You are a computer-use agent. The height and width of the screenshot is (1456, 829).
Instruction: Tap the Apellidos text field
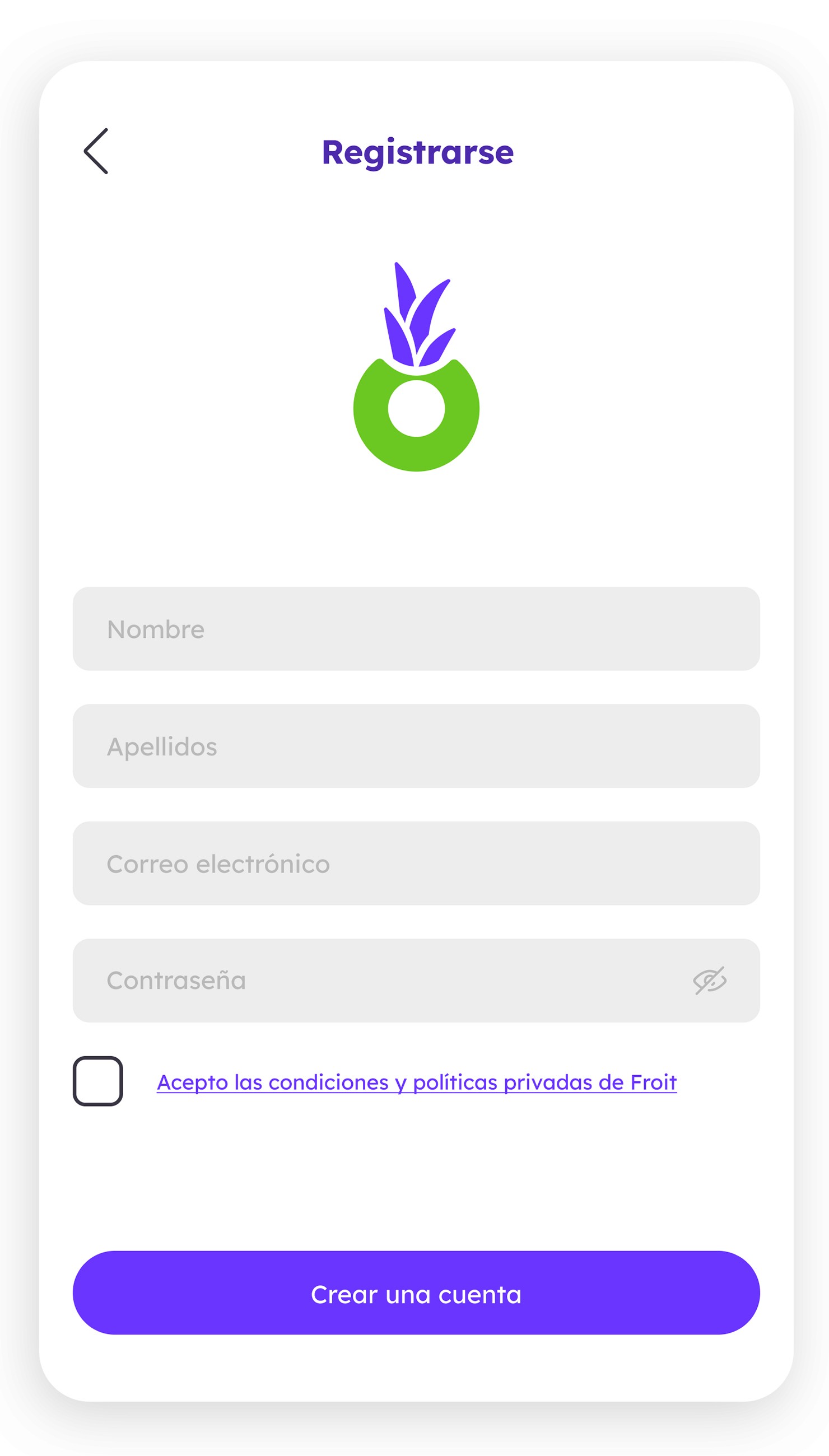(416, 746)
